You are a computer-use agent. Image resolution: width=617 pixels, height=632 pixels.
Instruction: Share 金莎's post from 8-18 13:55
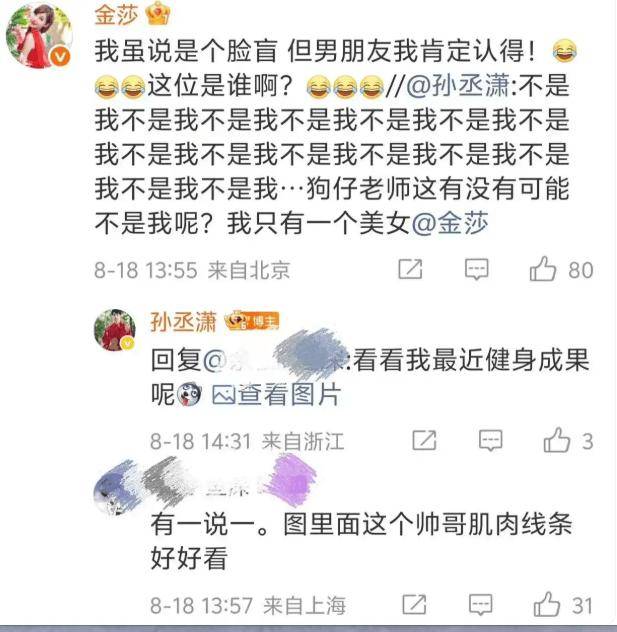click(410, 269)
